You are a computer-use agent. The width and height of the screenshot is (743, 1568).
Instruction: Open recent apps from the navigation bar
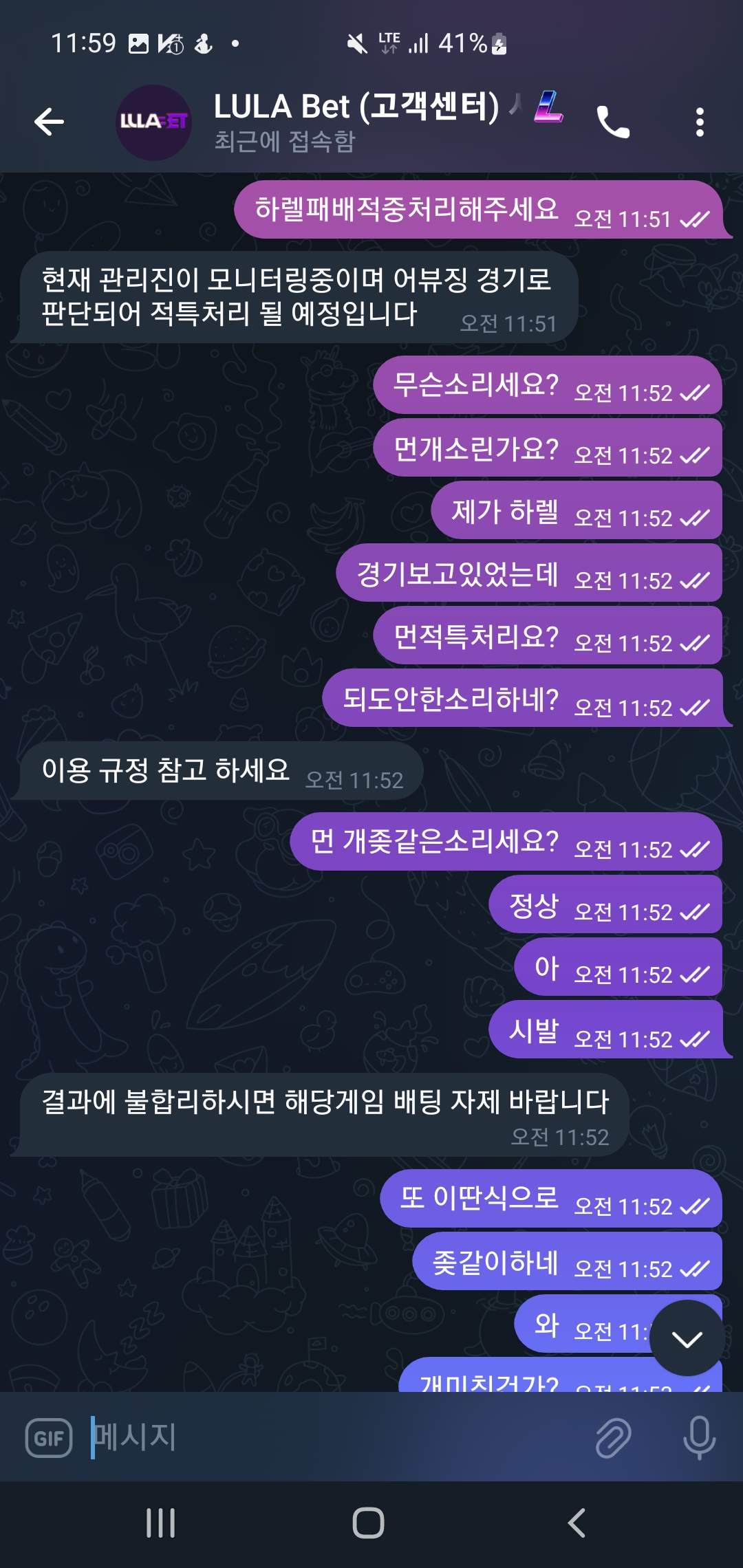pos(160,1523)
